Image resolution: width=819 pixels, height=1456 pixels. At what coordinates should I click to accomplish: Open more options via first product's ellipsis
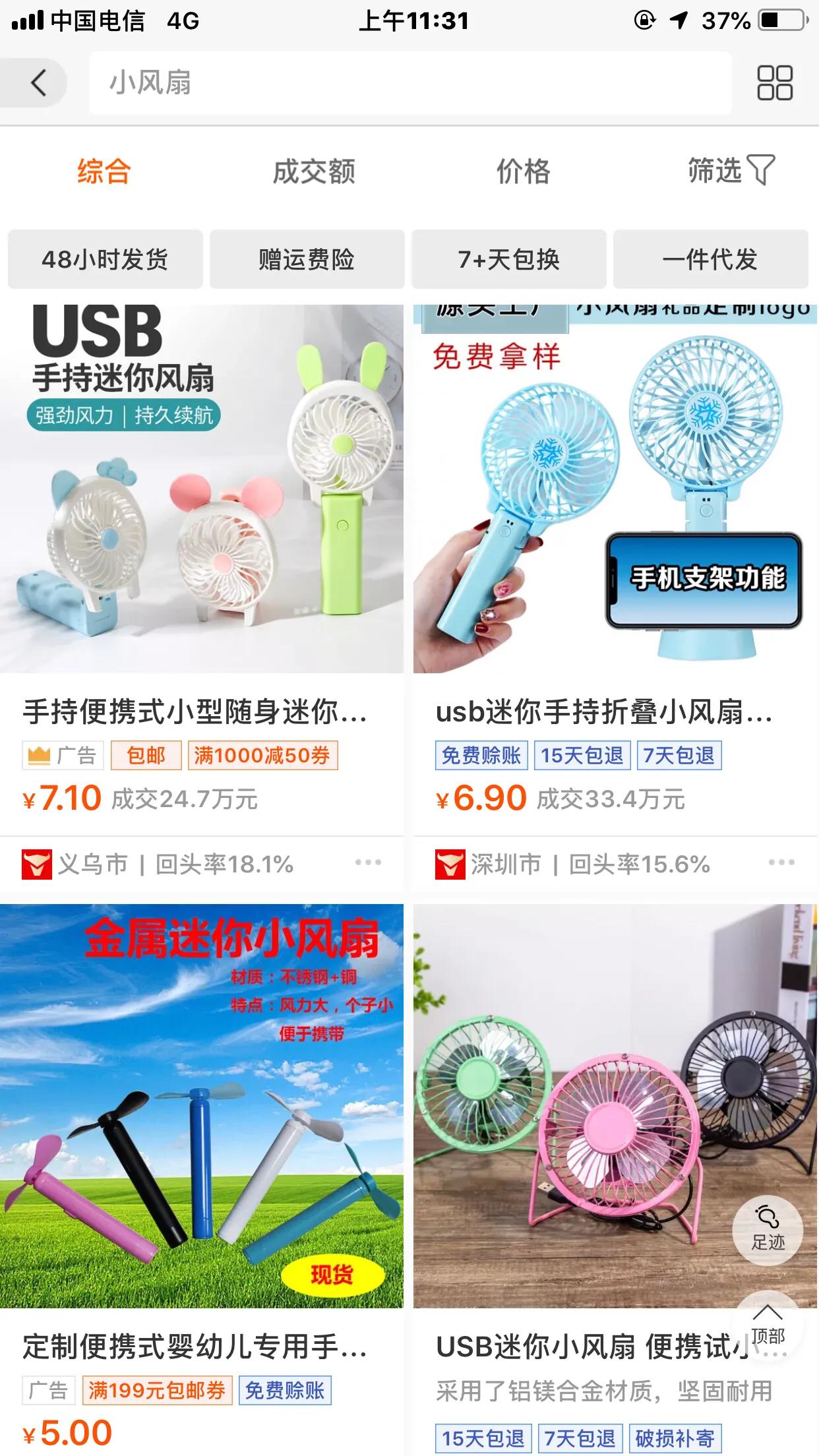[x=367, y=862]
